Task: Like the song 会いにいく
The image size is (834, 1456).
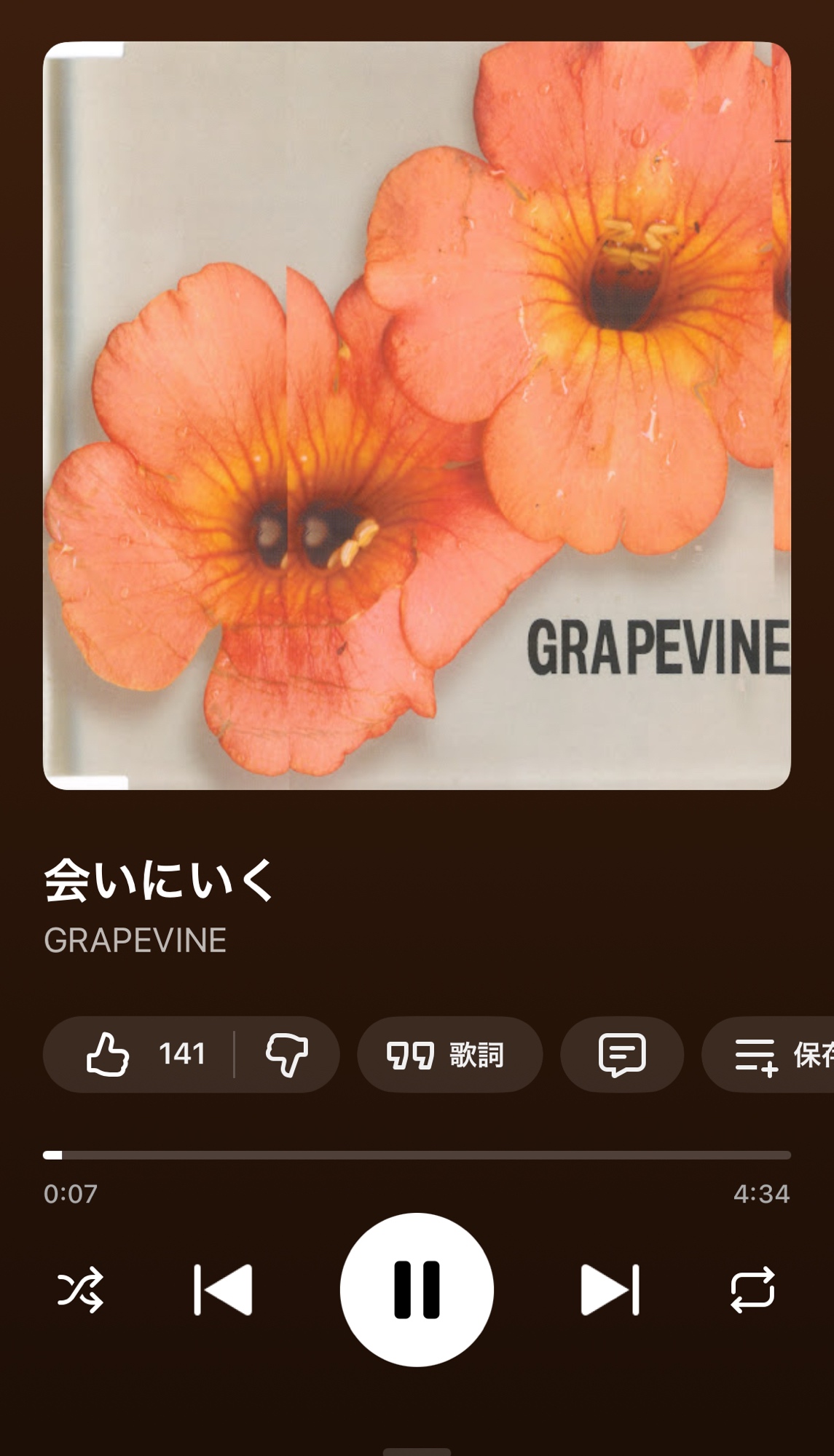Action: [x=109, y=1054]
